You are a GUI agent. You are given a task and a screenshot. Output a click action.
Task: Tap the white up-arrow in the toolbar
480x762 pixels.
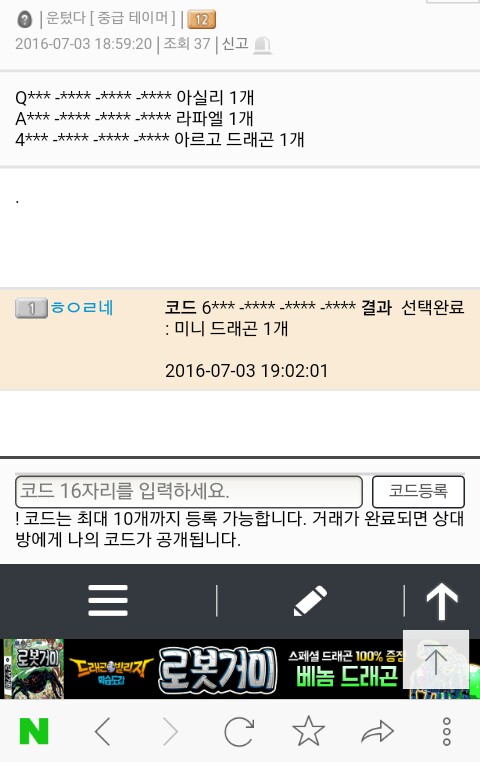[x=442, y=601]
